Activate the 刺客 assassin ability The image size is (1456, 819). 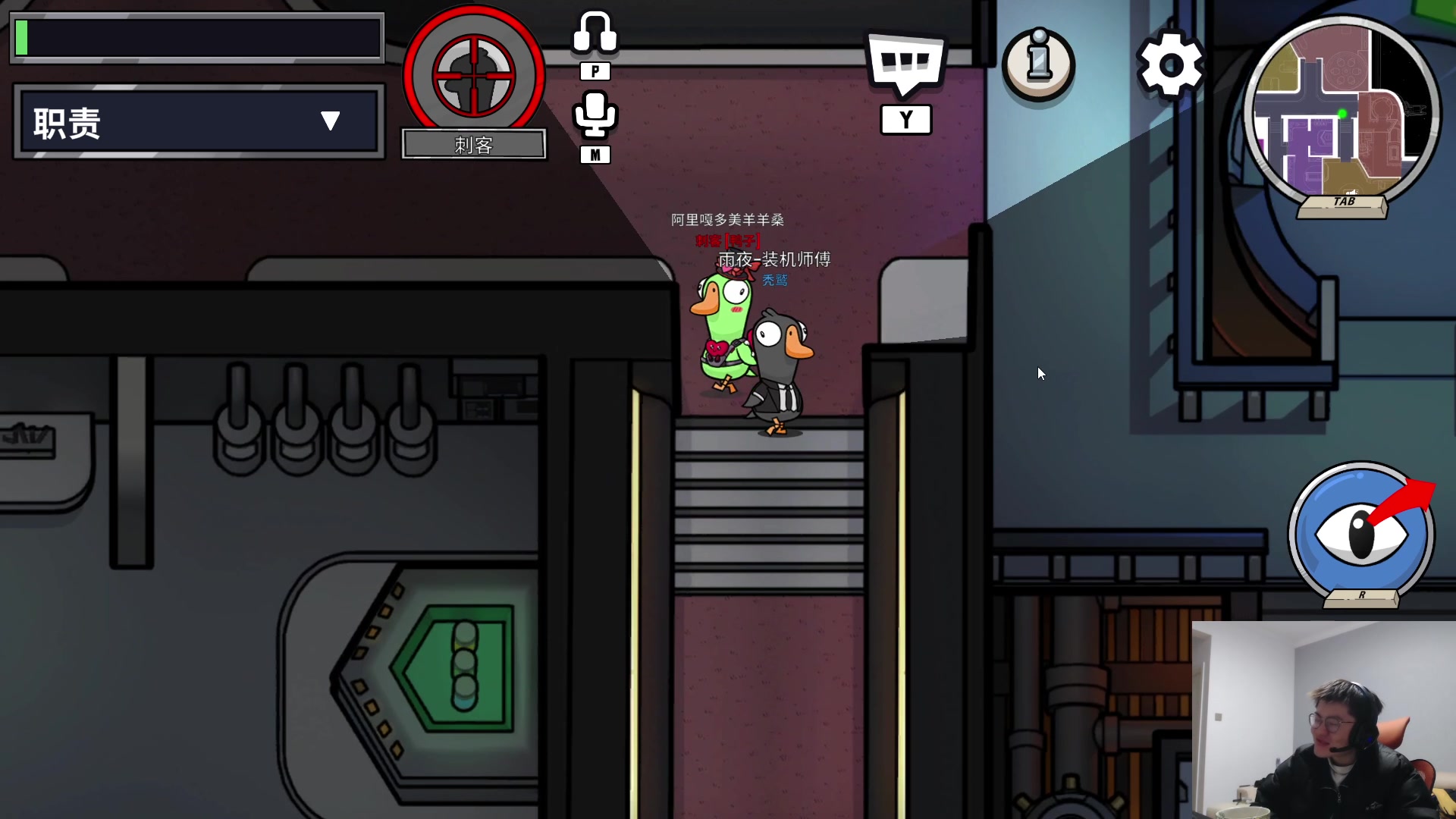(x=474, y=76)
